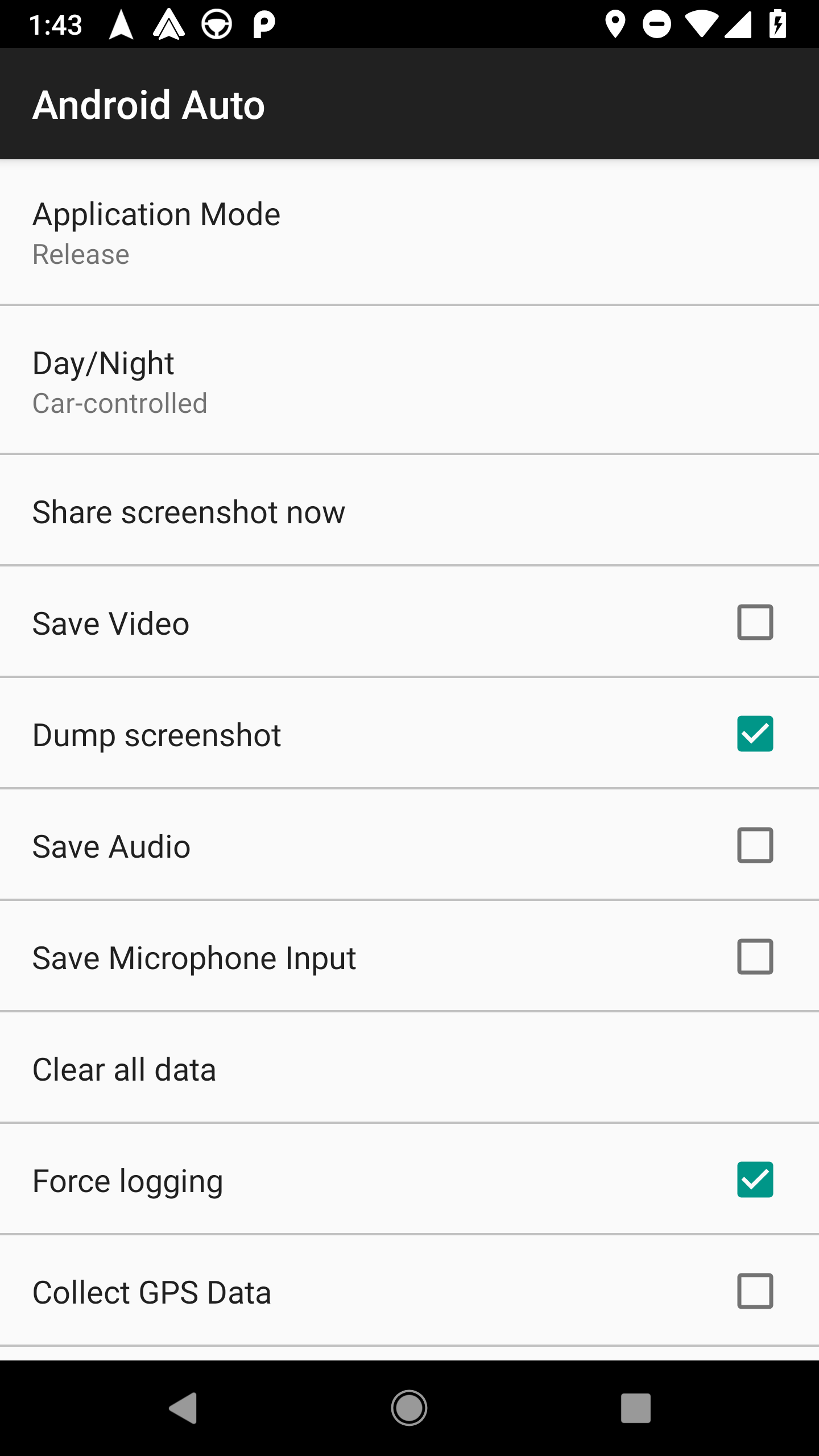
Task: Tap the parking 'P' status bar icon
Action: (x=262, y=24)
